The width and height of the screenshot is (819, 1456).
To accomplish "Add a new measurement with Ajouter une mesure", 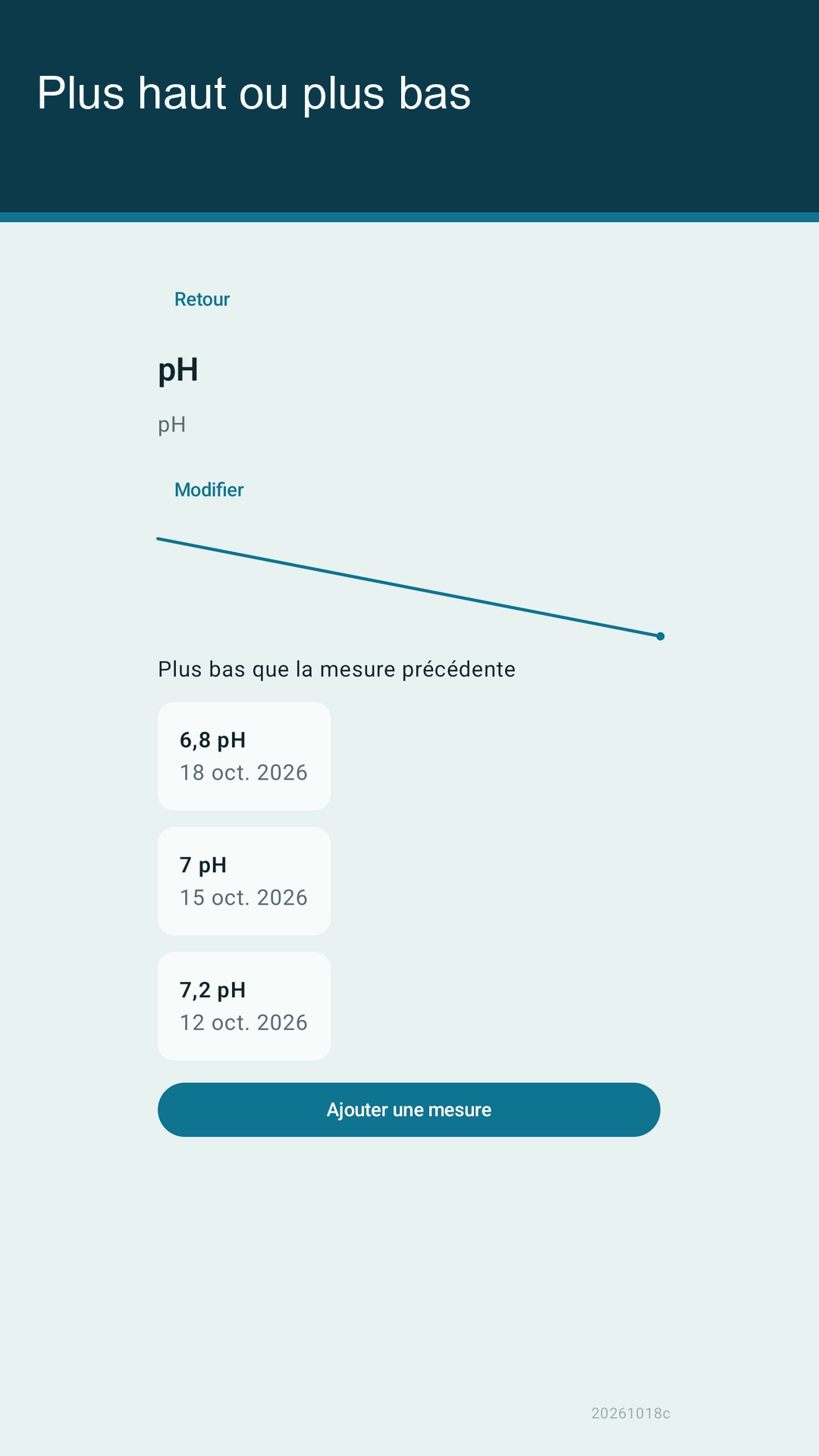I will point(409,1110).
